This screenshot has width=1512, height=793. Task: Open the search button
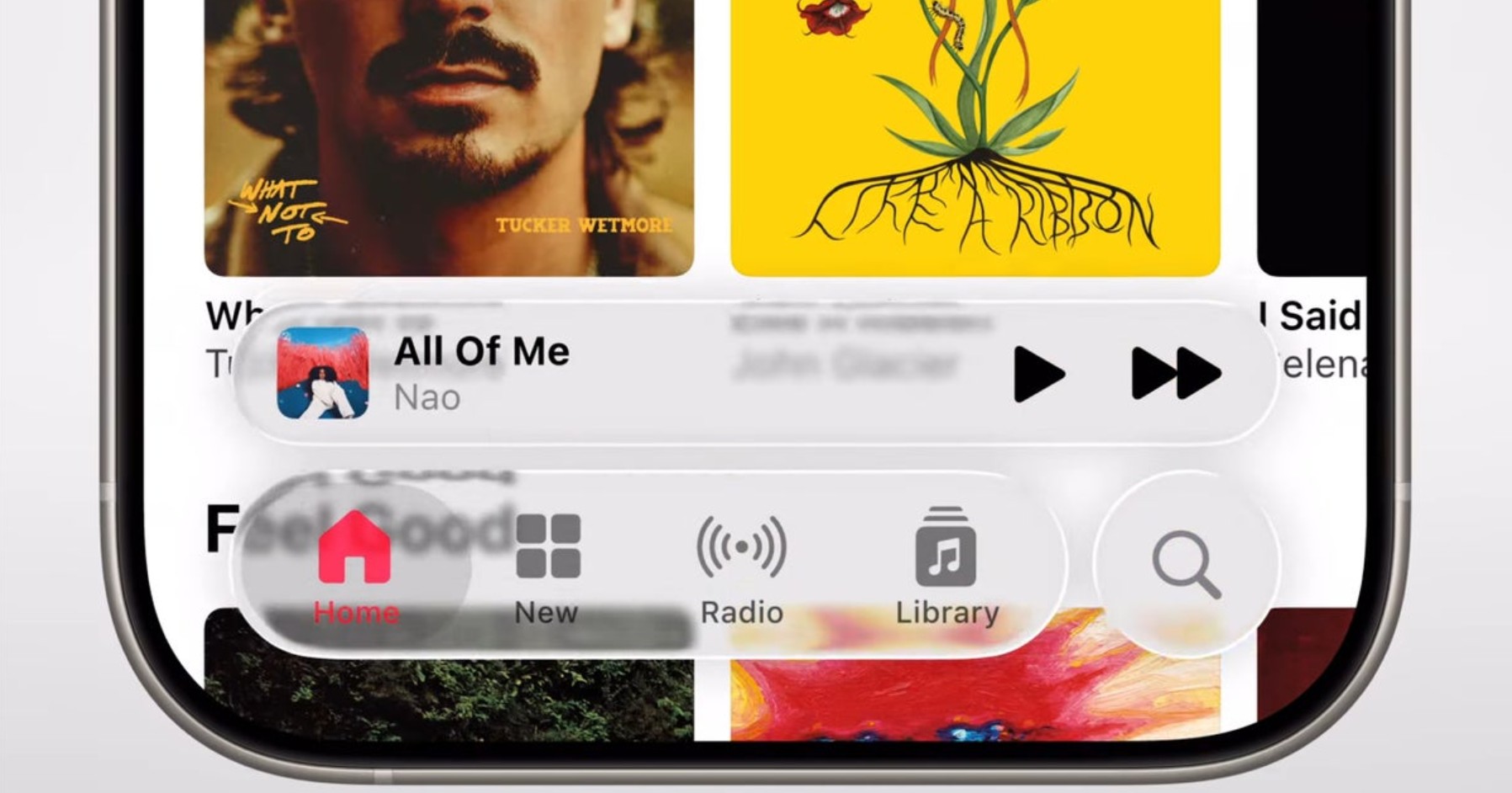pyautogui.click(x=1186, y=564)
